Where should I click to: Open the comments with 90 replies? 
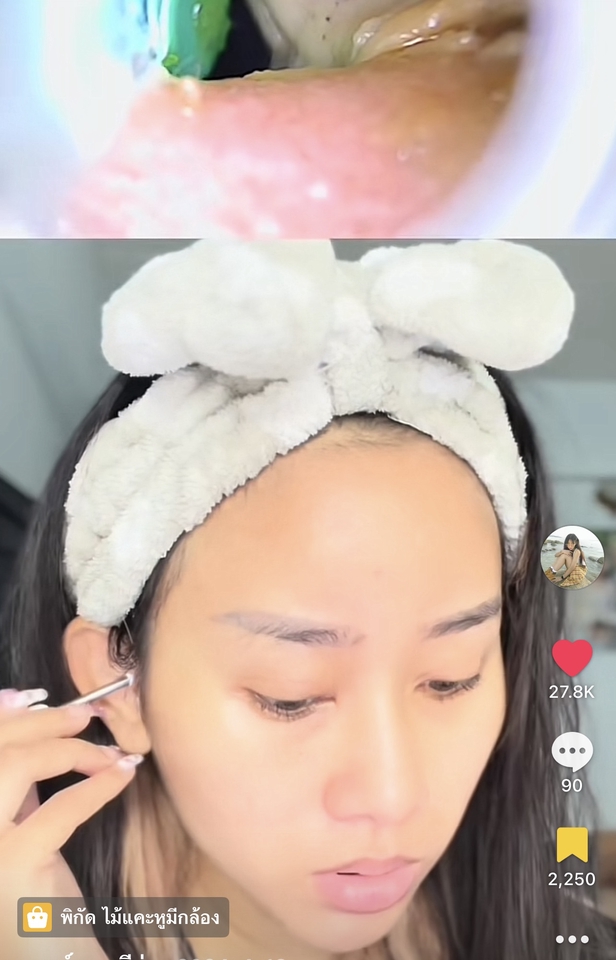click(x=572, y=751)
